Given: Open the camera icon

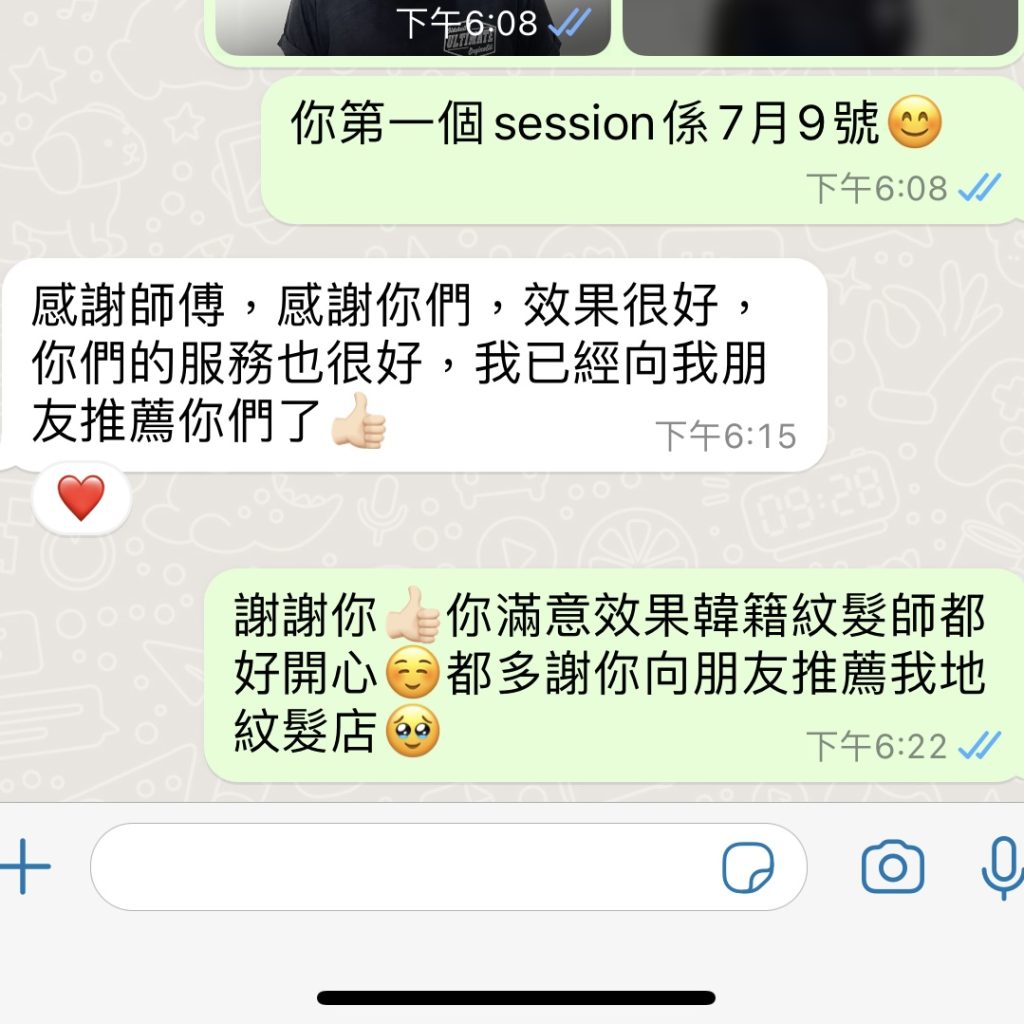Looking at the screenshot, I should click(x=892, y=867).
